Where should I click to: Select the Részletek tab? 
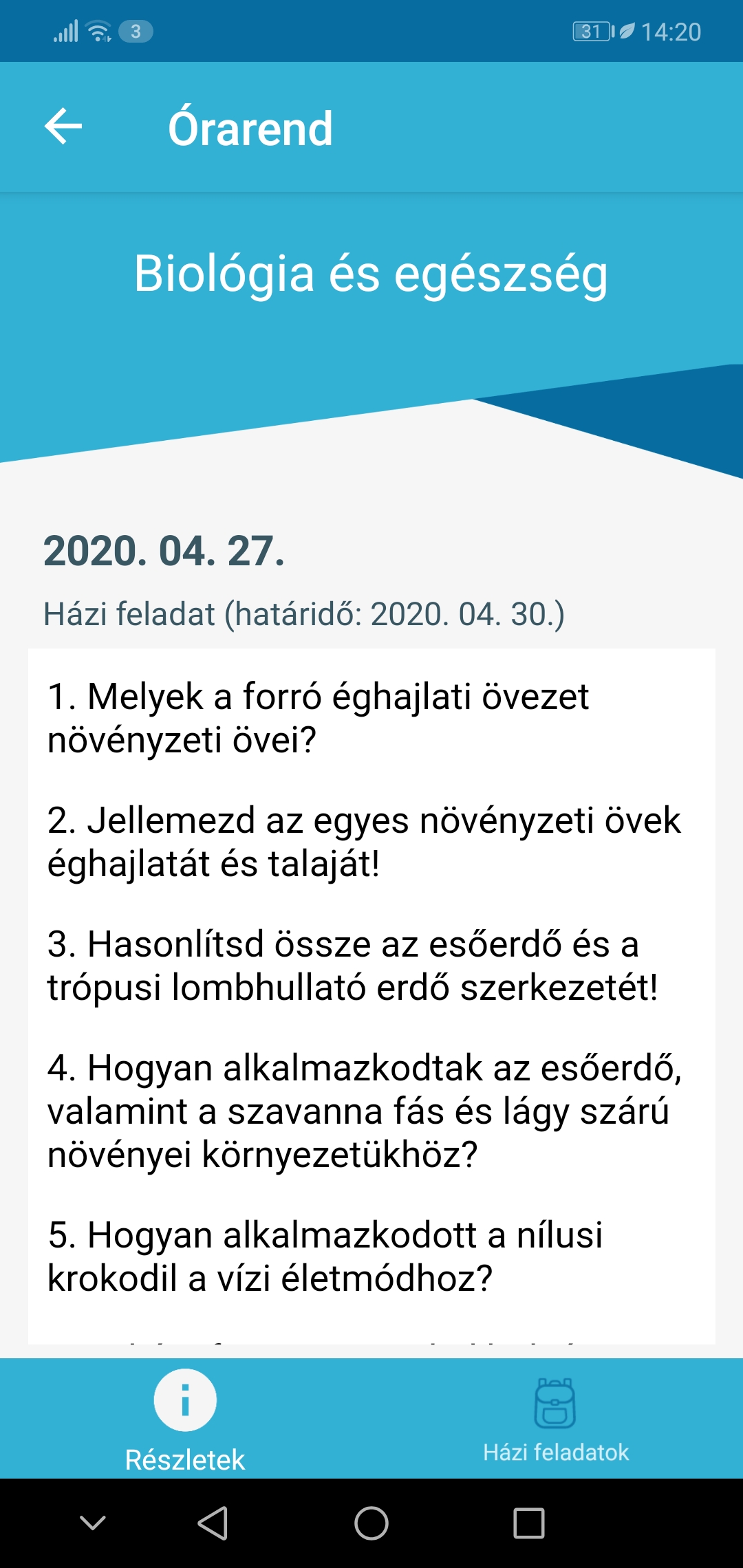tap(185, 1419)
